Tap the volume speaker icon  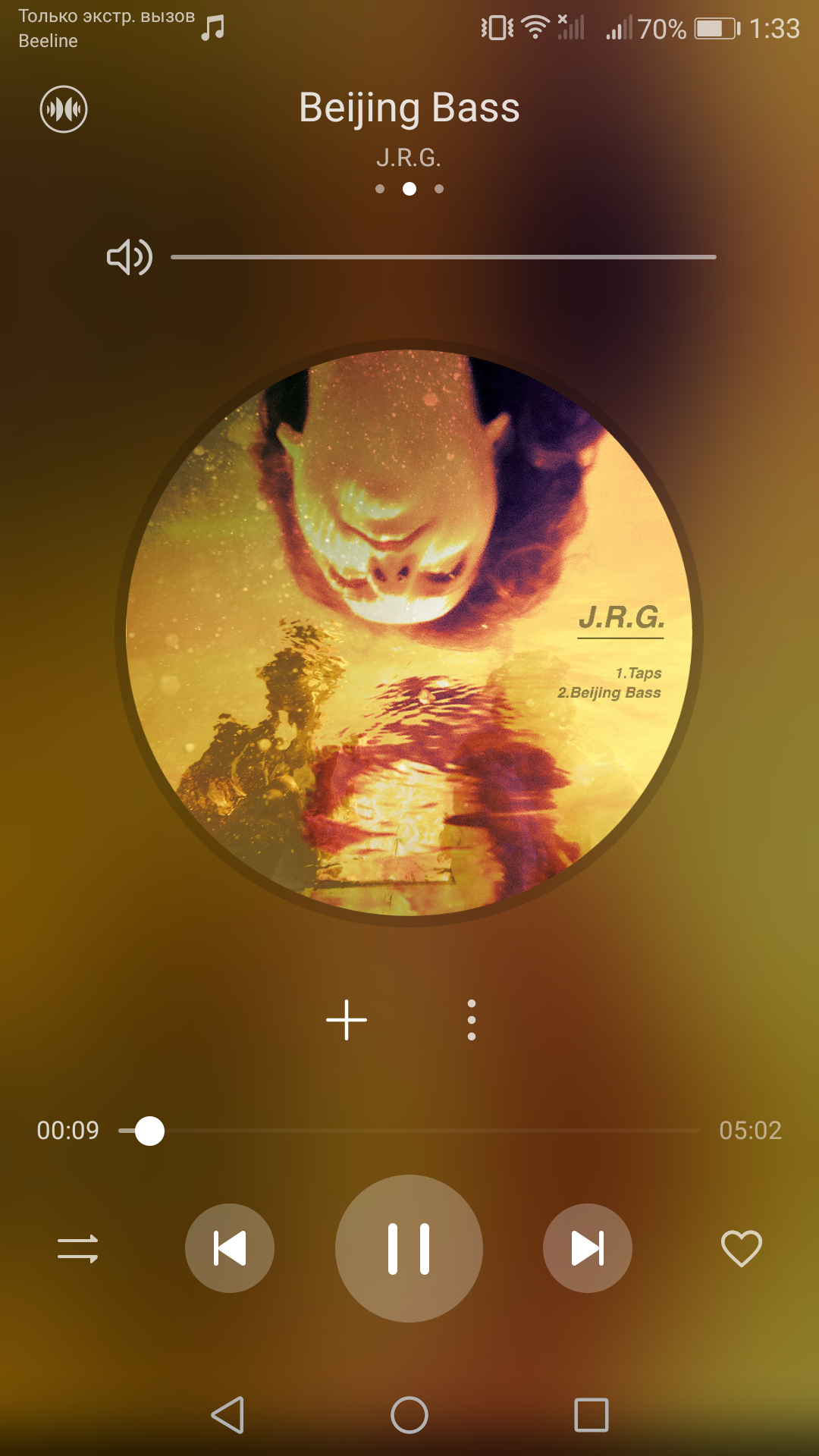pos(129,257)
